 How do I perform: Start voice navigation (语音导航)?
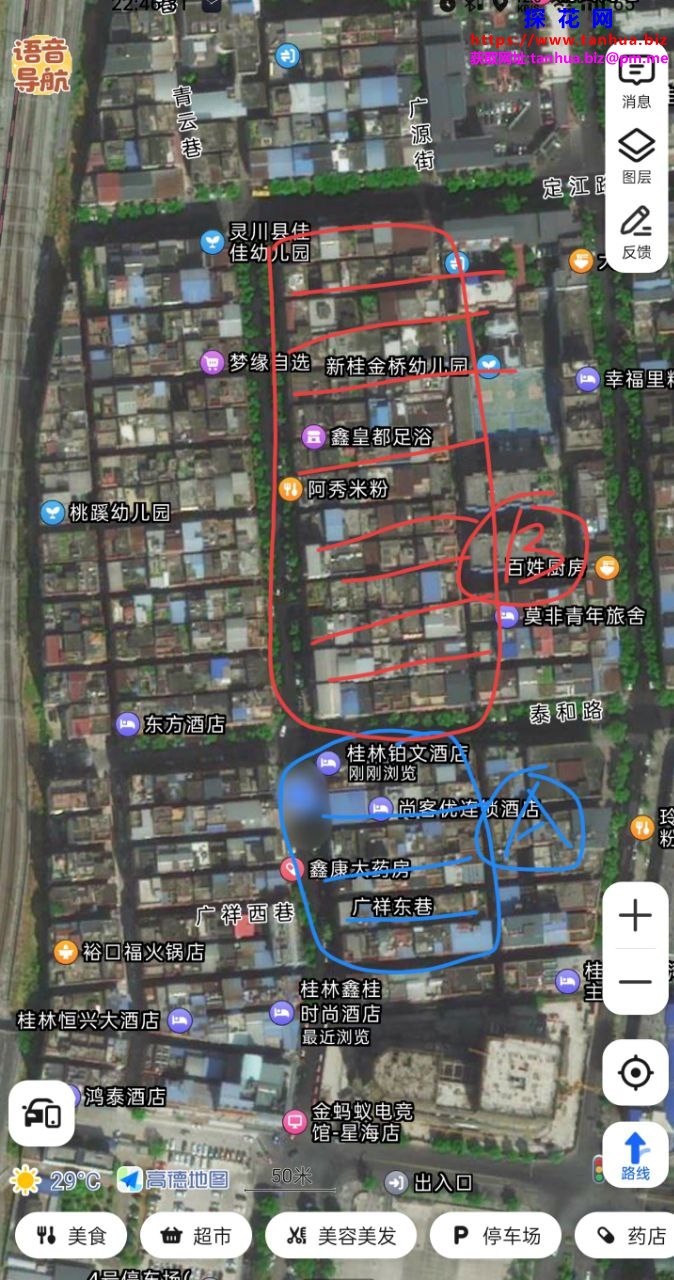click(x=42, y=66)
